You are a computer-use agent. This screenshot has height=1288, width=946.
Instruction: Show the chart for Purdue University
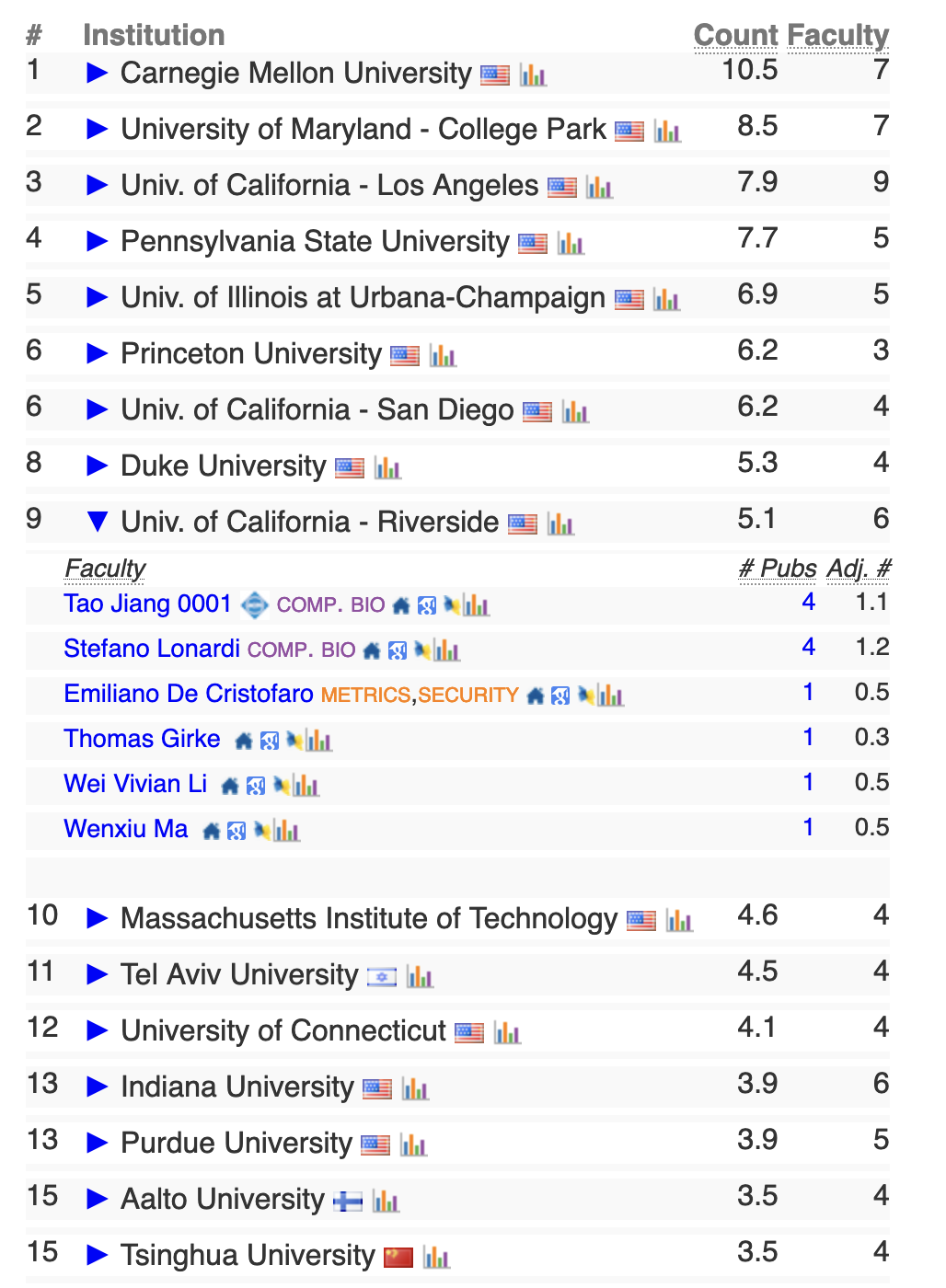point(413,1145)
